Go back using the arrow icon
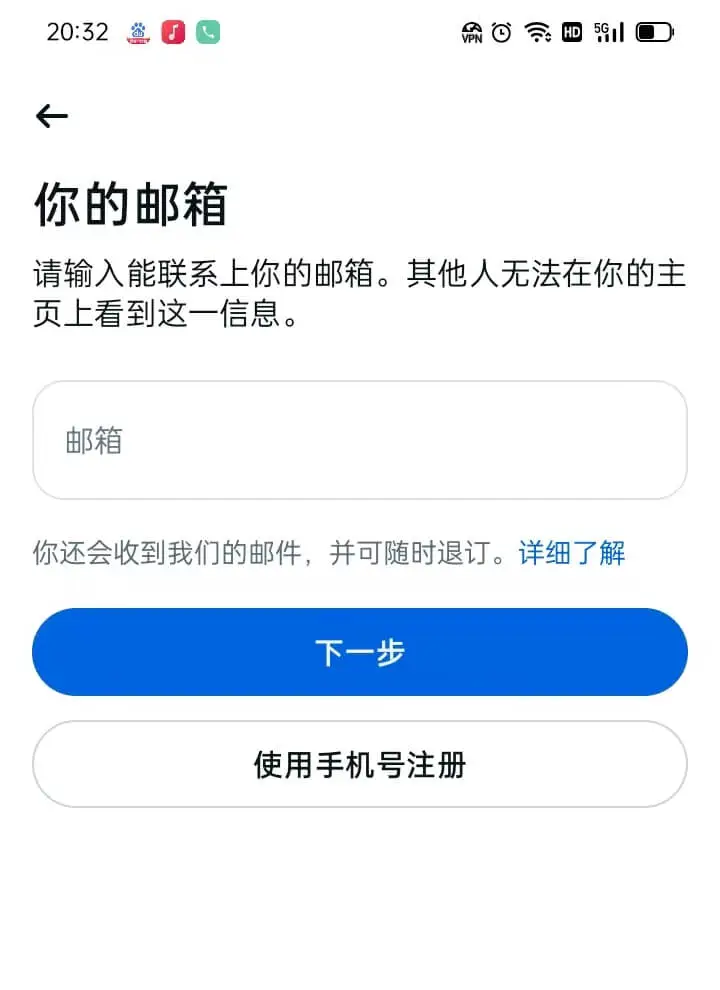The image size is (720, 990). [x=52, y=117]
